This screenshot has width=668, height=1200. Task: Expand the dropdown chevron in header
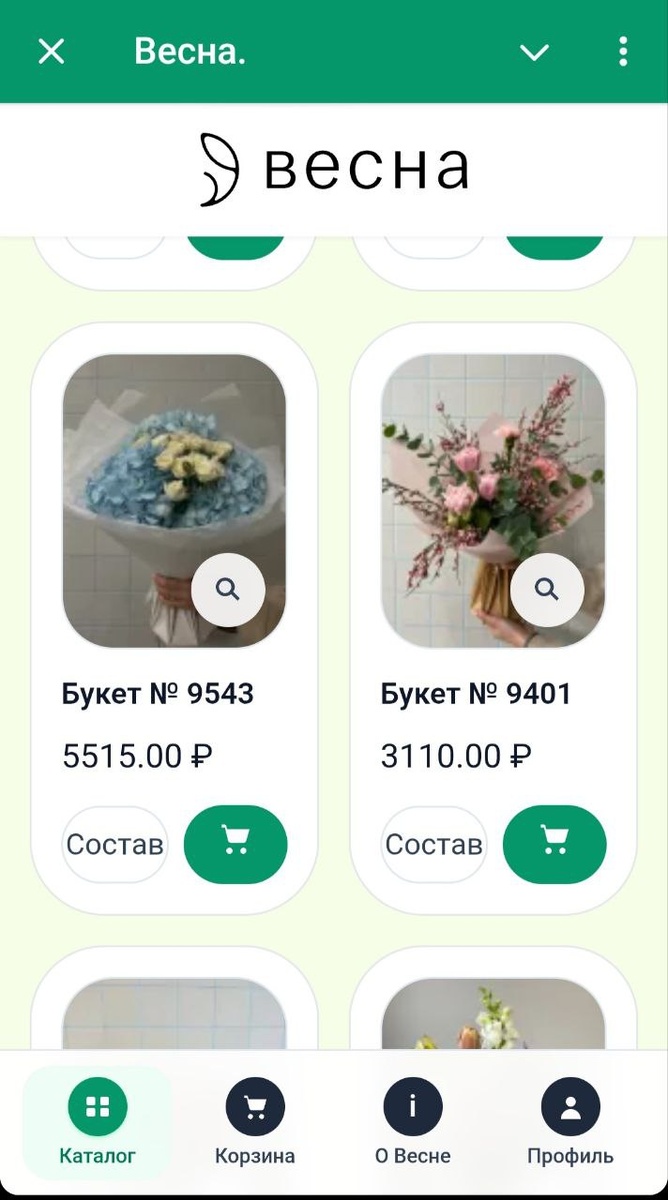coord(535,52)
